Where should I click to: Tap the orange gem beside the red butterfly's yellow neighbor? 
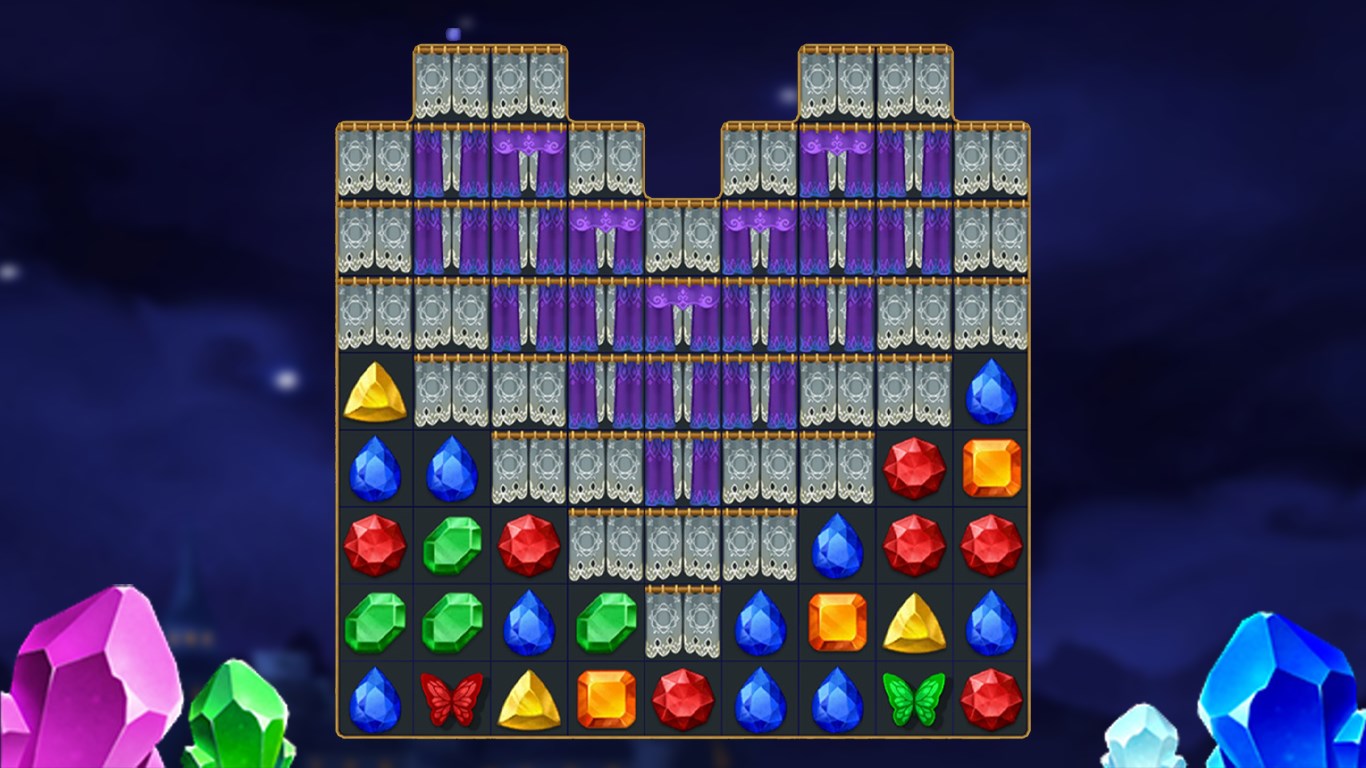pyautogui.click(x=606, y=699)
